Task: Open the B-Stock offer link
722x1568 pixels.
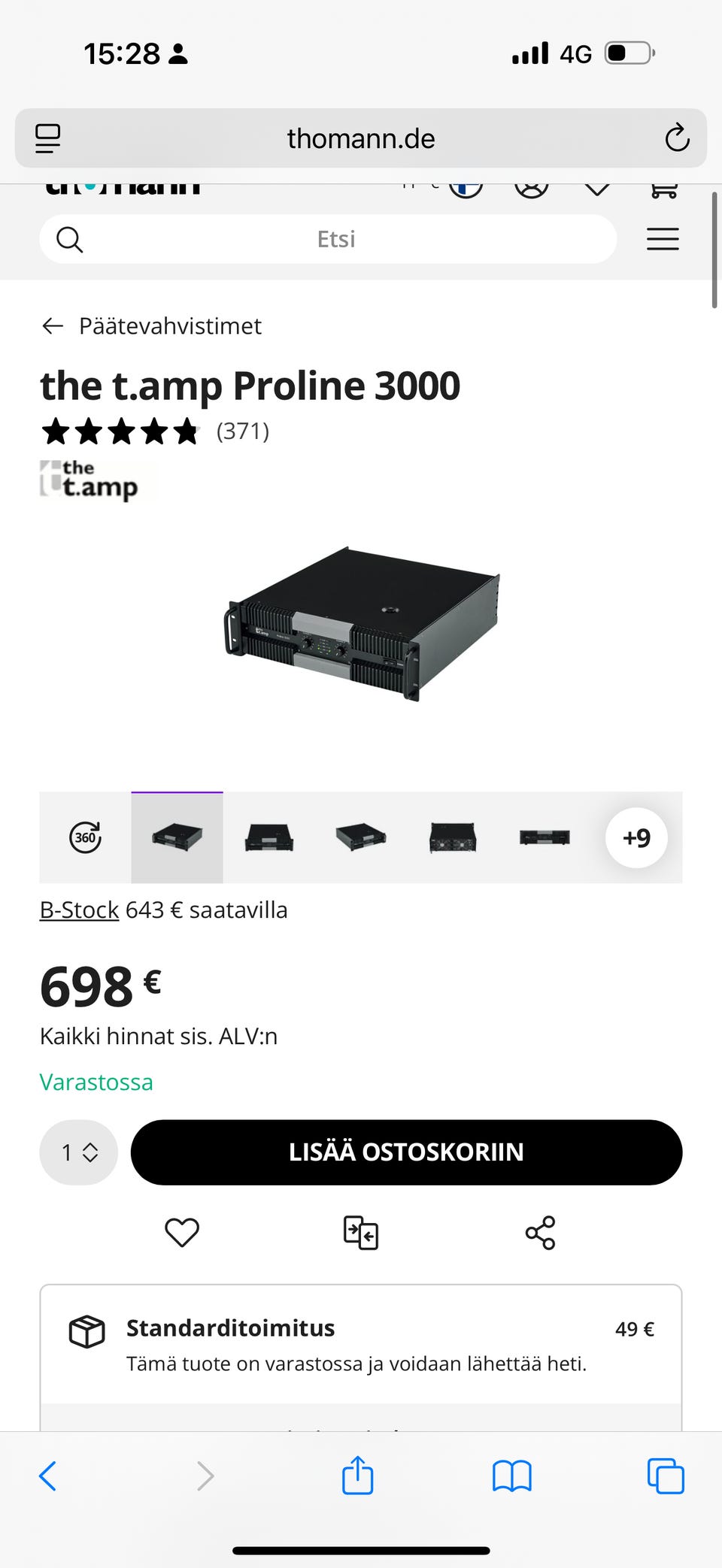Action: point(79,910)
